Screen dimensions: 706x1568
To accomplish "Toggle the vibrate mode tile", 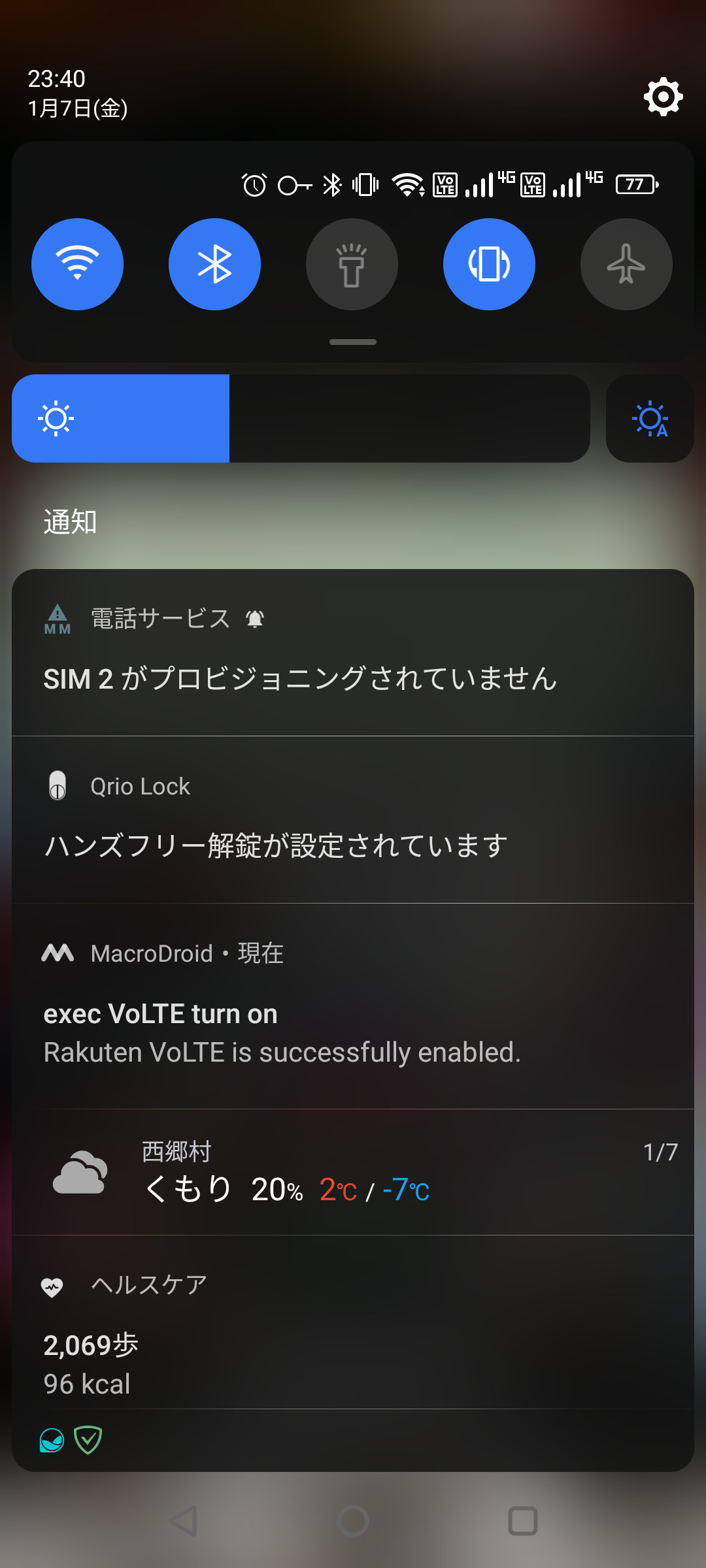I will coord(489,264).
